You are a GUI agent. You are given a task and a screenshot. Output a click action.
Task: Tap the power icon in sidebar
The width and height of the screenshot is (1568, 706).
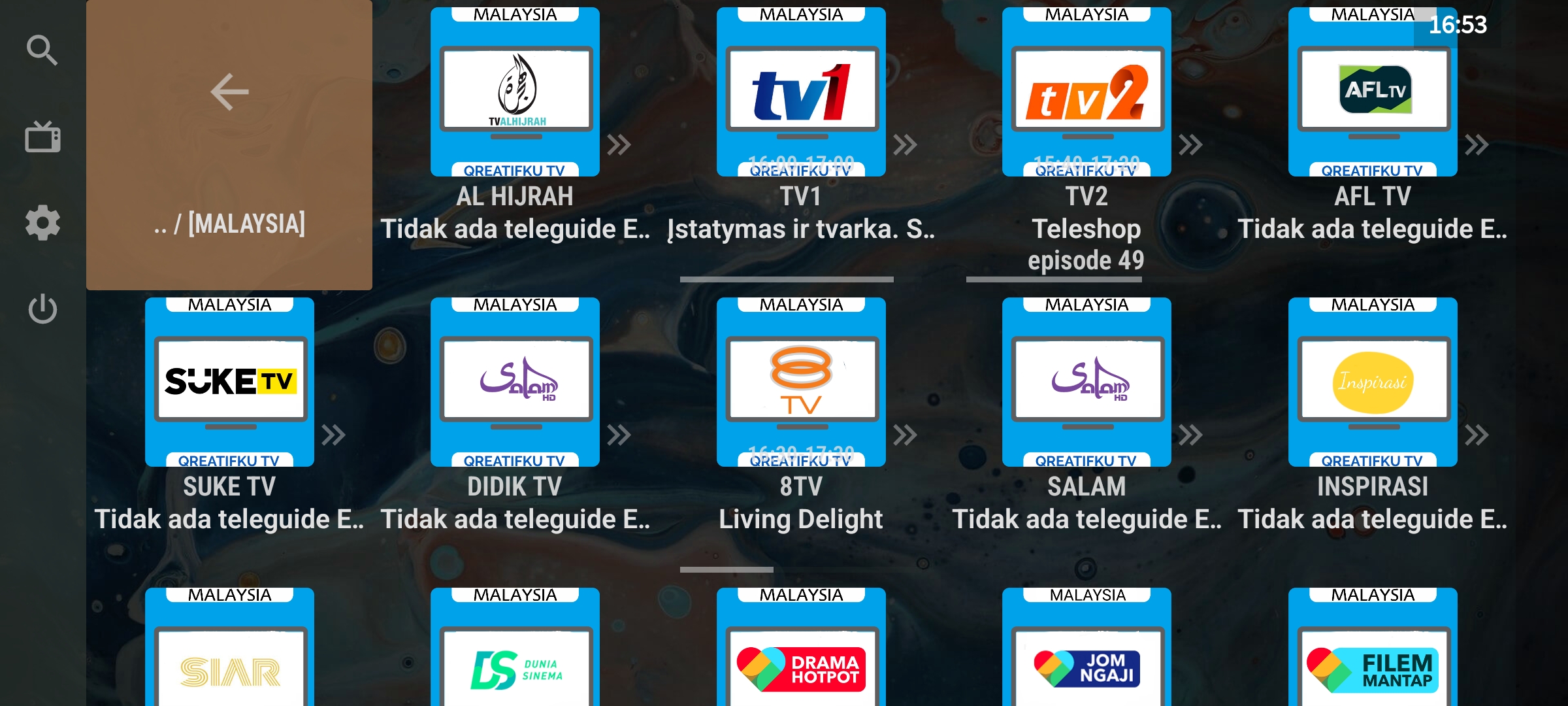tap(42, 309)
